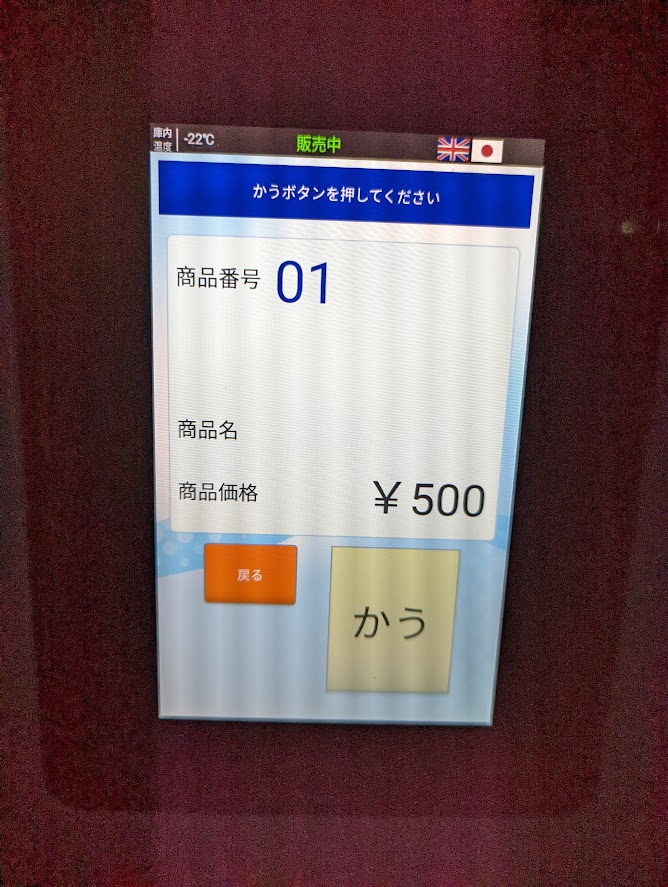Image resolution: width=668 pixels, height=887 pixels.
Task: Buy item with the かう button
Action: pos(393,621)
